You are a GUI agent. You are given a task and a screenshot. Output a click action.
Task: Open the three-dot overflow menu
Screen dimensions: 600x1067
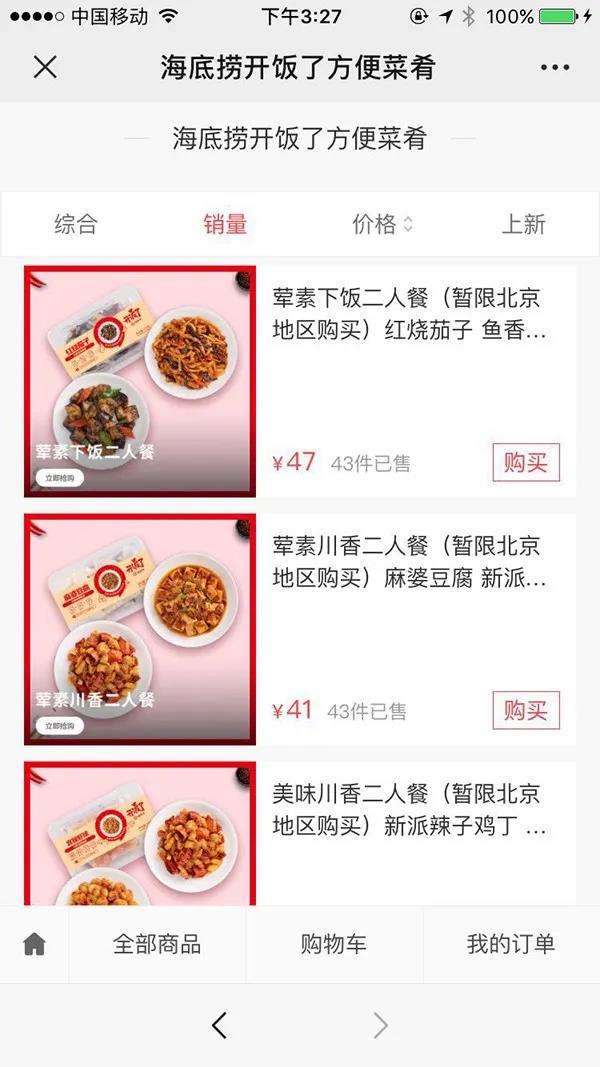coord(555,67)
